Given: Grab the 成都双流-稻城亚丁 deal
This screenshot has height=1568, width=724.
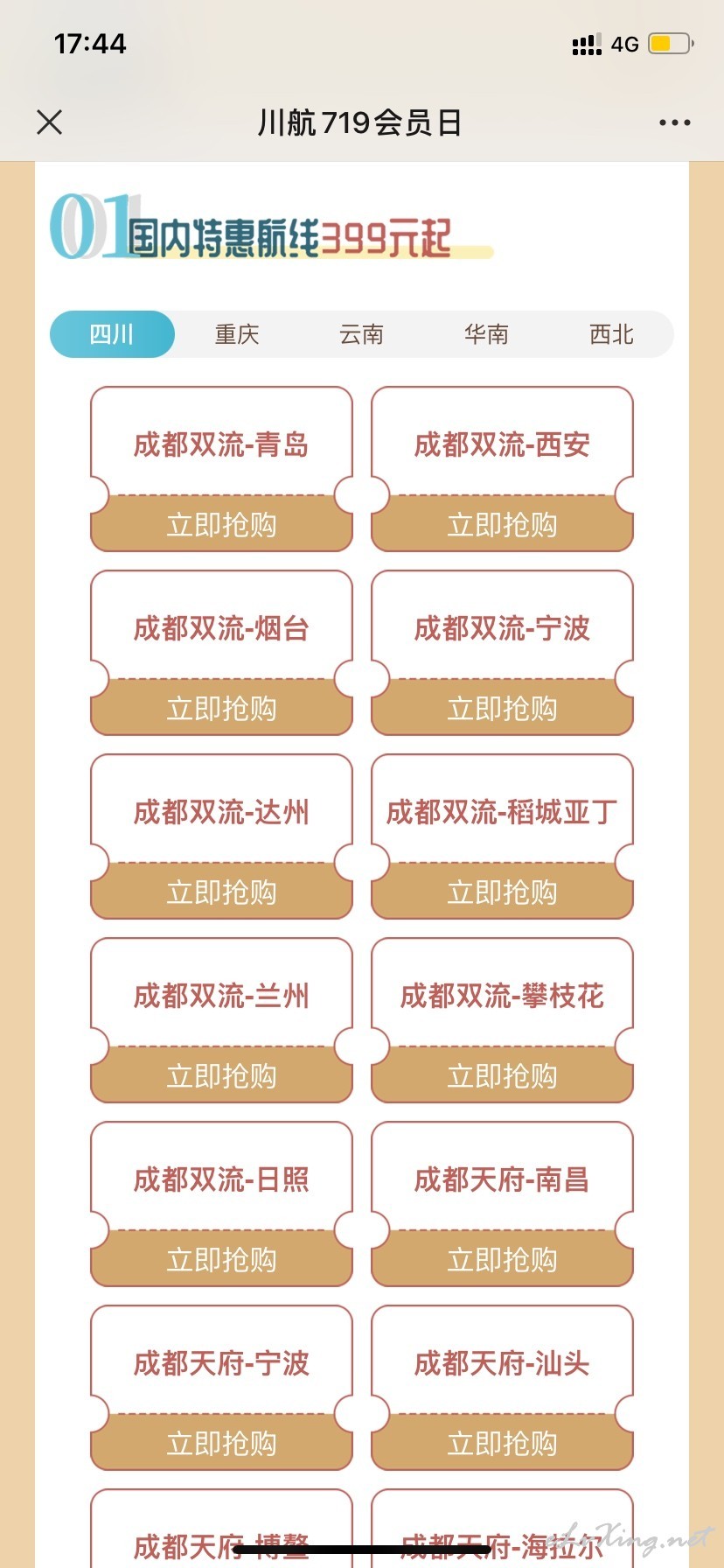Looking at the screenshot, I should (502, 892).
